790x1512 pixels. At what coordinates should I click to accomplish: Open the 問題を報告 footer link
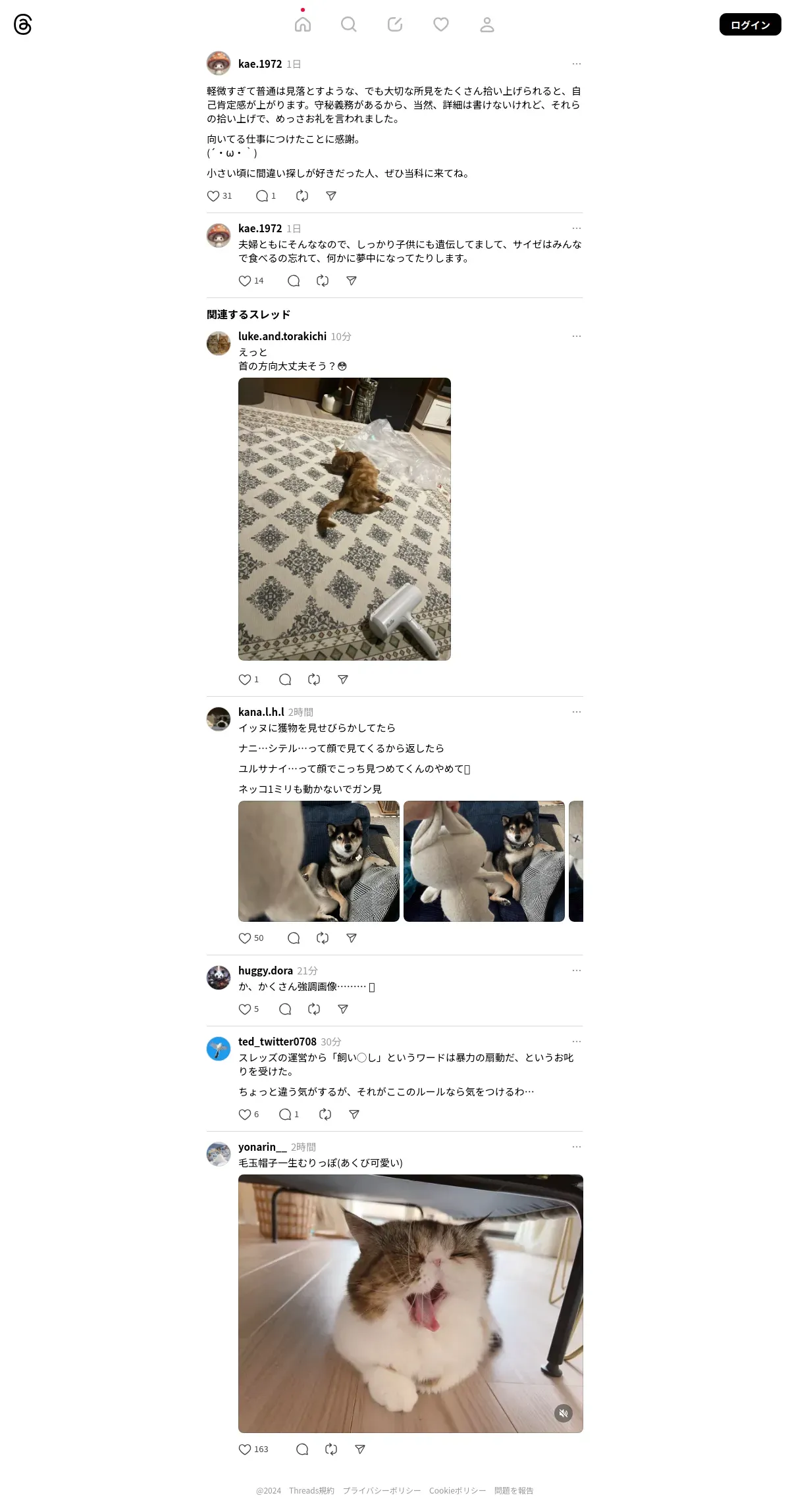pos(514,1491)
